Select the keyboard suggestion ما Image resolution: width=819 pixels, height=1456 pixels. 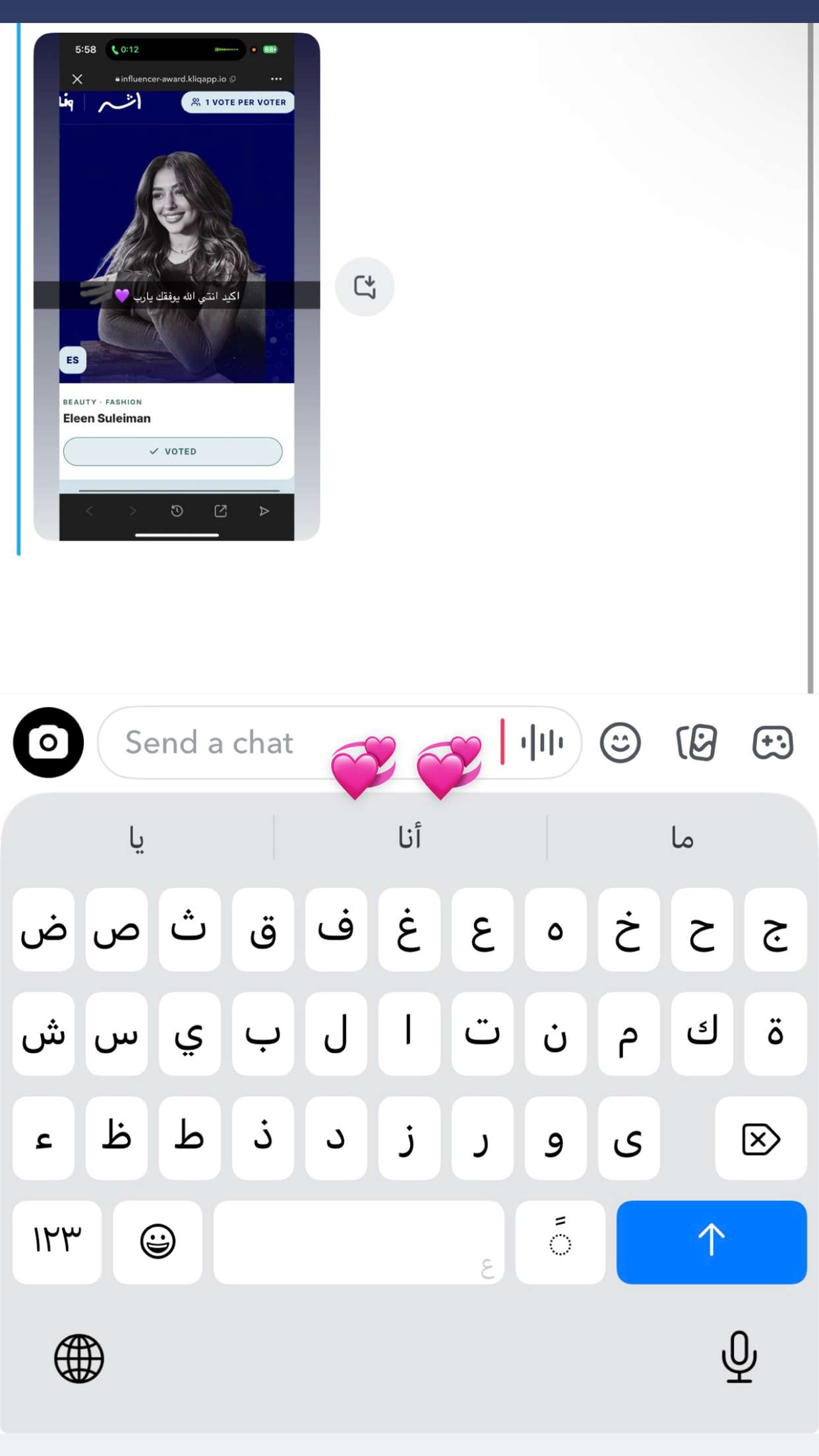682,837
